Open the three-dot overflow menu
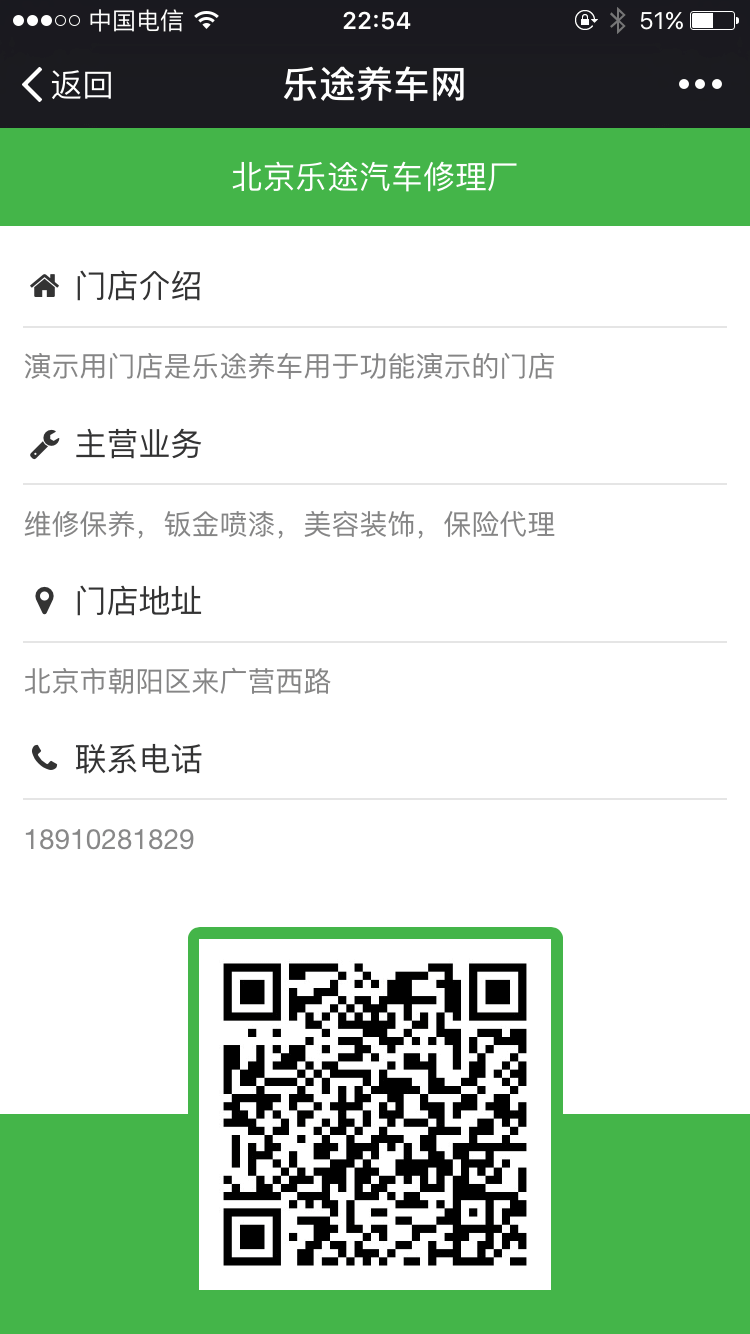Image resolution: width=750 pixels, height=1334 pixels. pos(700,85)
